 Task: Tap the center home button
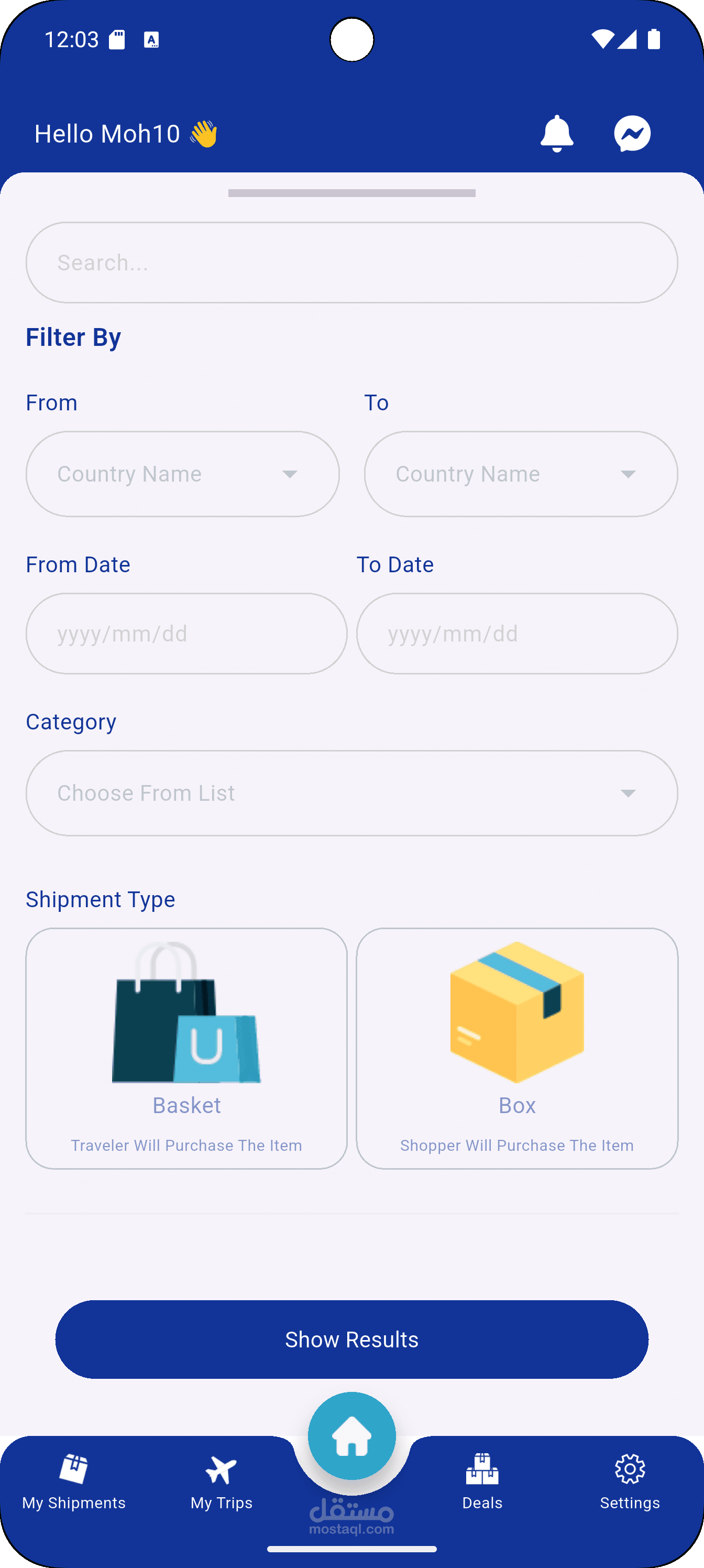(351, 1436)
